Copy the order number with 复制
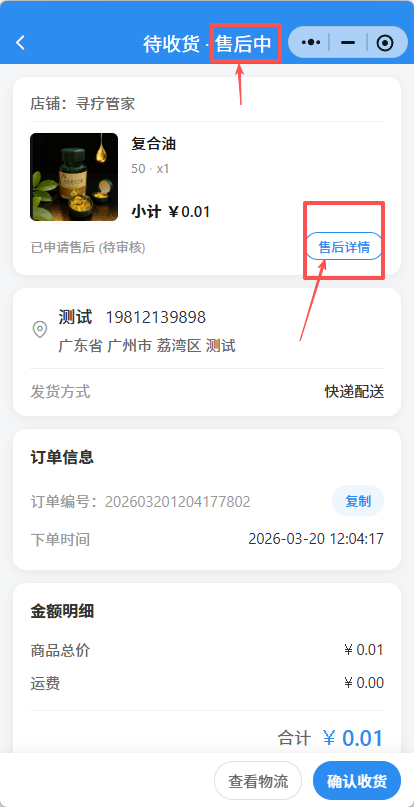Viewport: 414px width, 807px height. pos(358,501)
